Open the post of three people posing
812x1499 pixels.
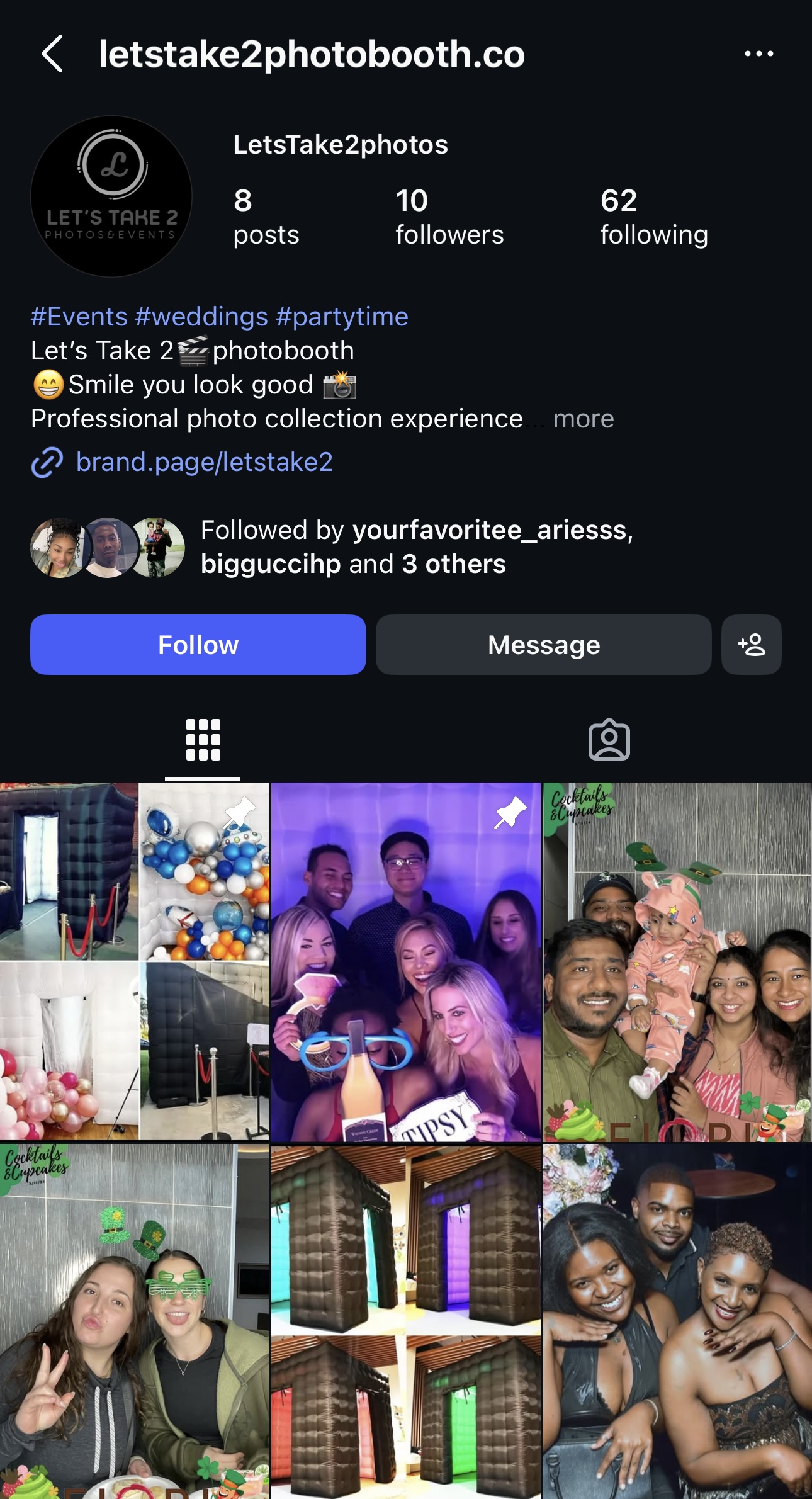[x=677, y=1322]
